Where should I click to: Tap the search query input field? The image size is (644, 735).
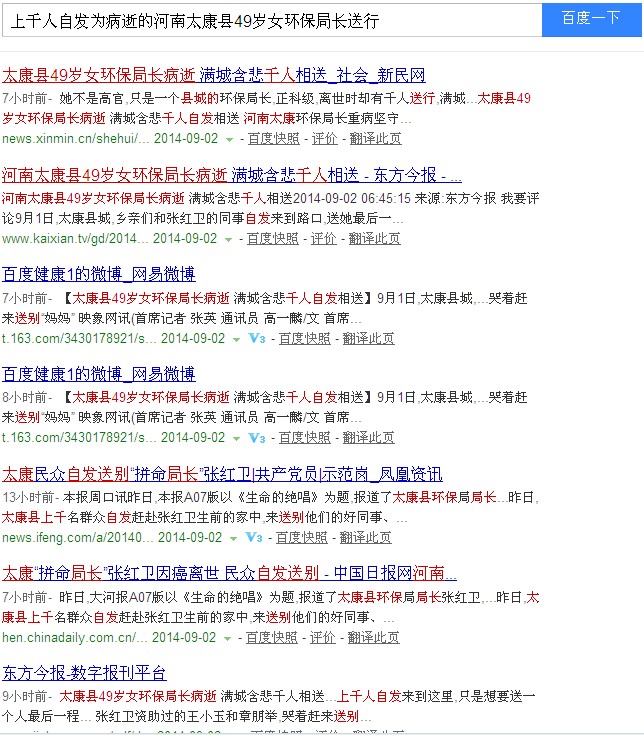270,19
